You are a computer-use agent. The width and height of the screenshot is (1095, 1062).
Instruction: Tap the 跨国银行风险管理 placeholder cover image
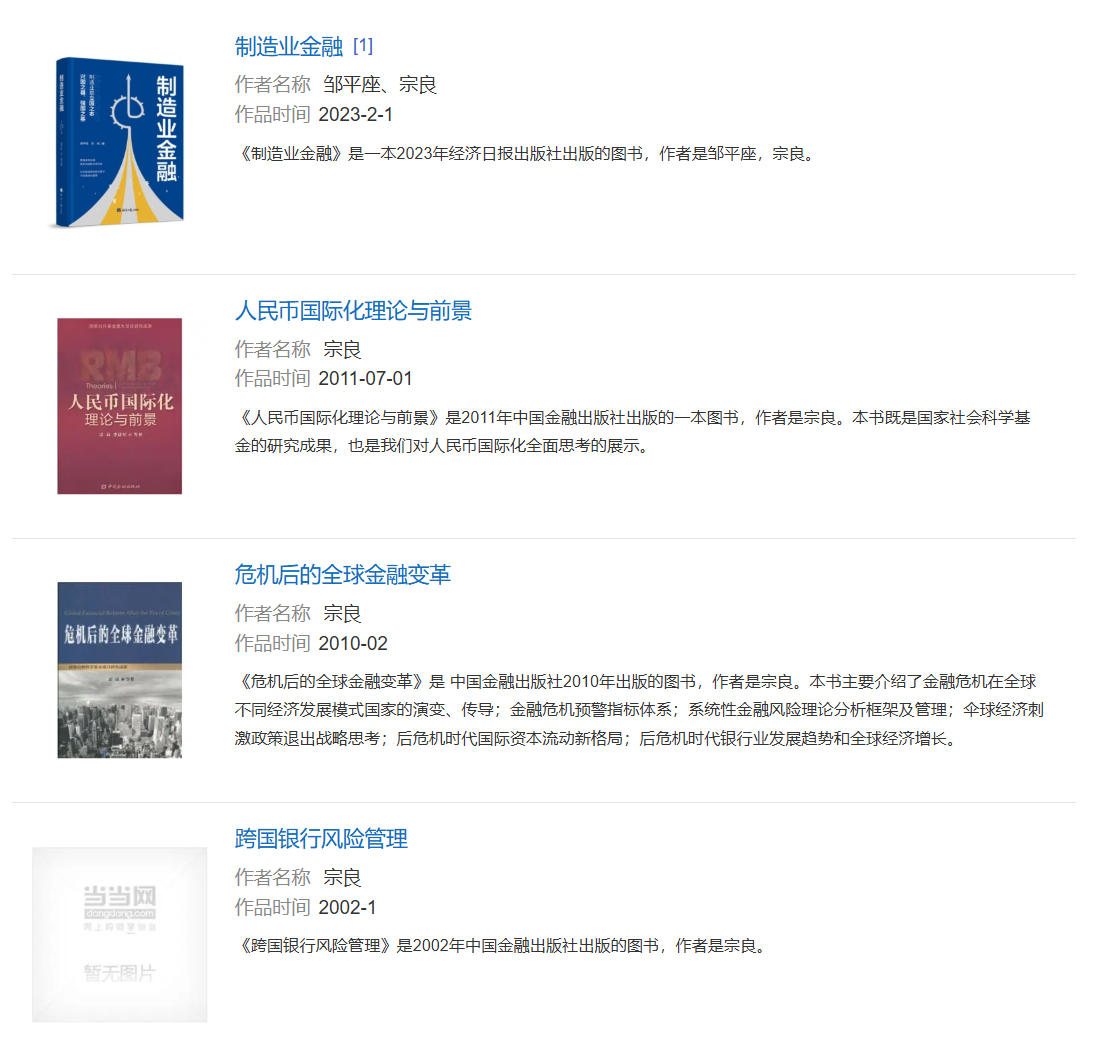tap(119, 934)
